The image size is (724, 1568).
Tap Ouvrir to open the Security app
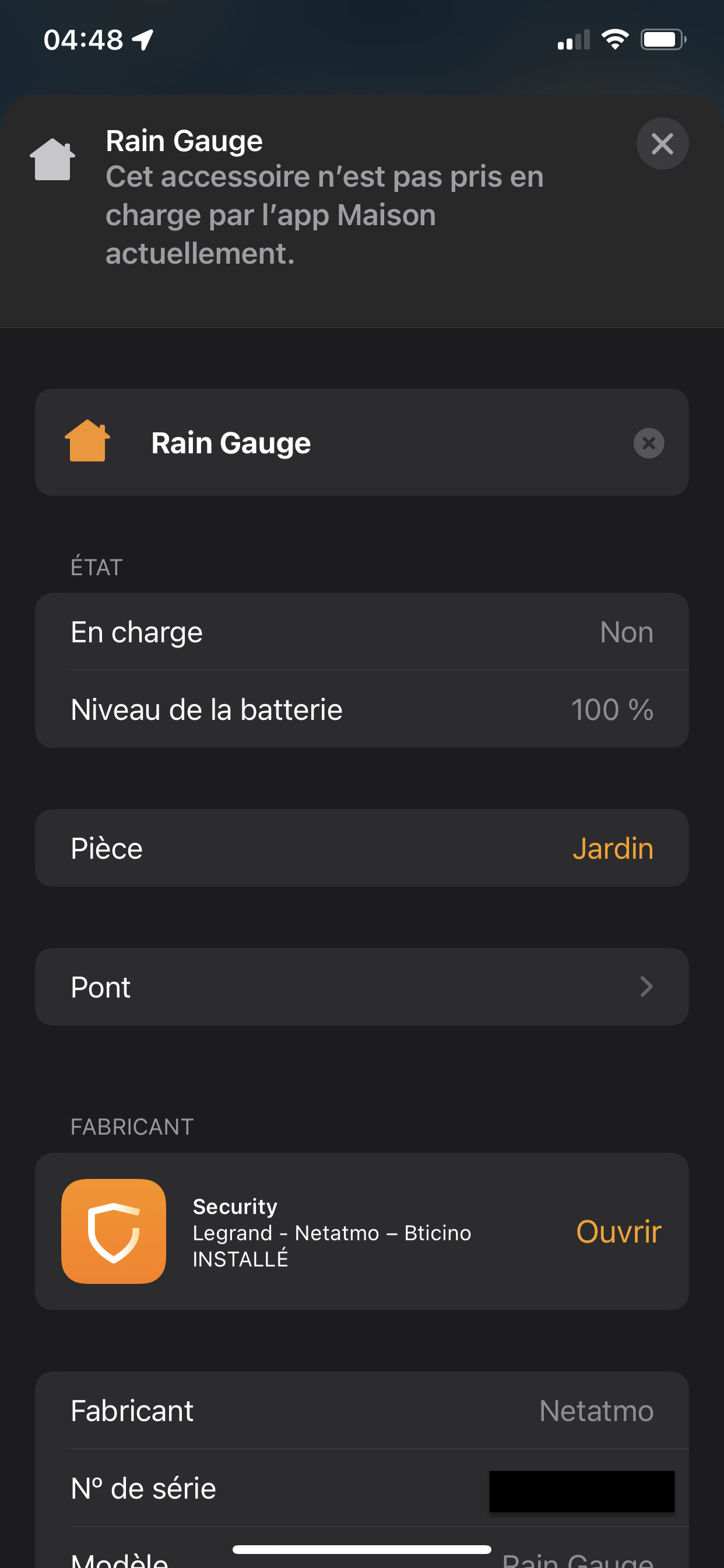(x=618, y=1231)
